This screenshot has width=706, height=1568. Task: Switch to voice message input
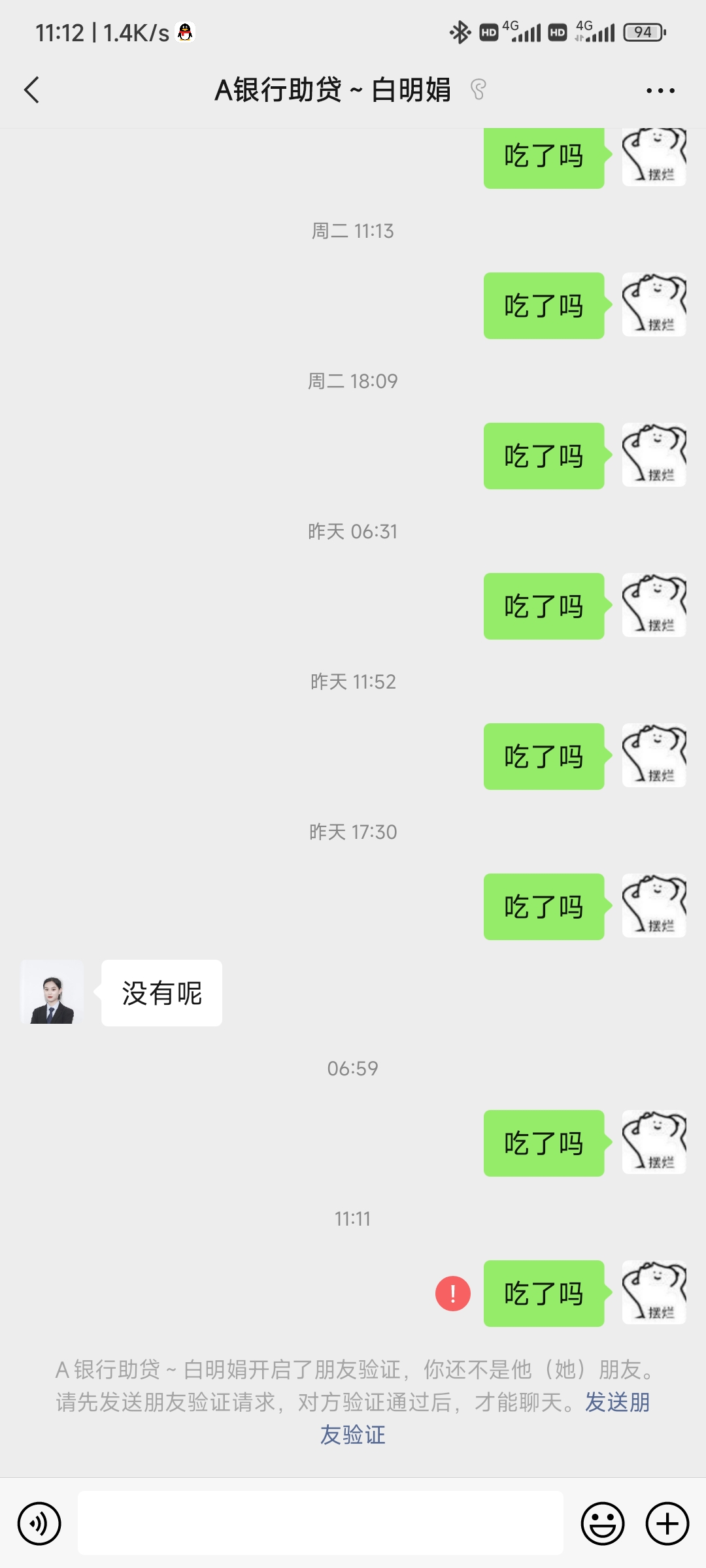pos(39,1524)
